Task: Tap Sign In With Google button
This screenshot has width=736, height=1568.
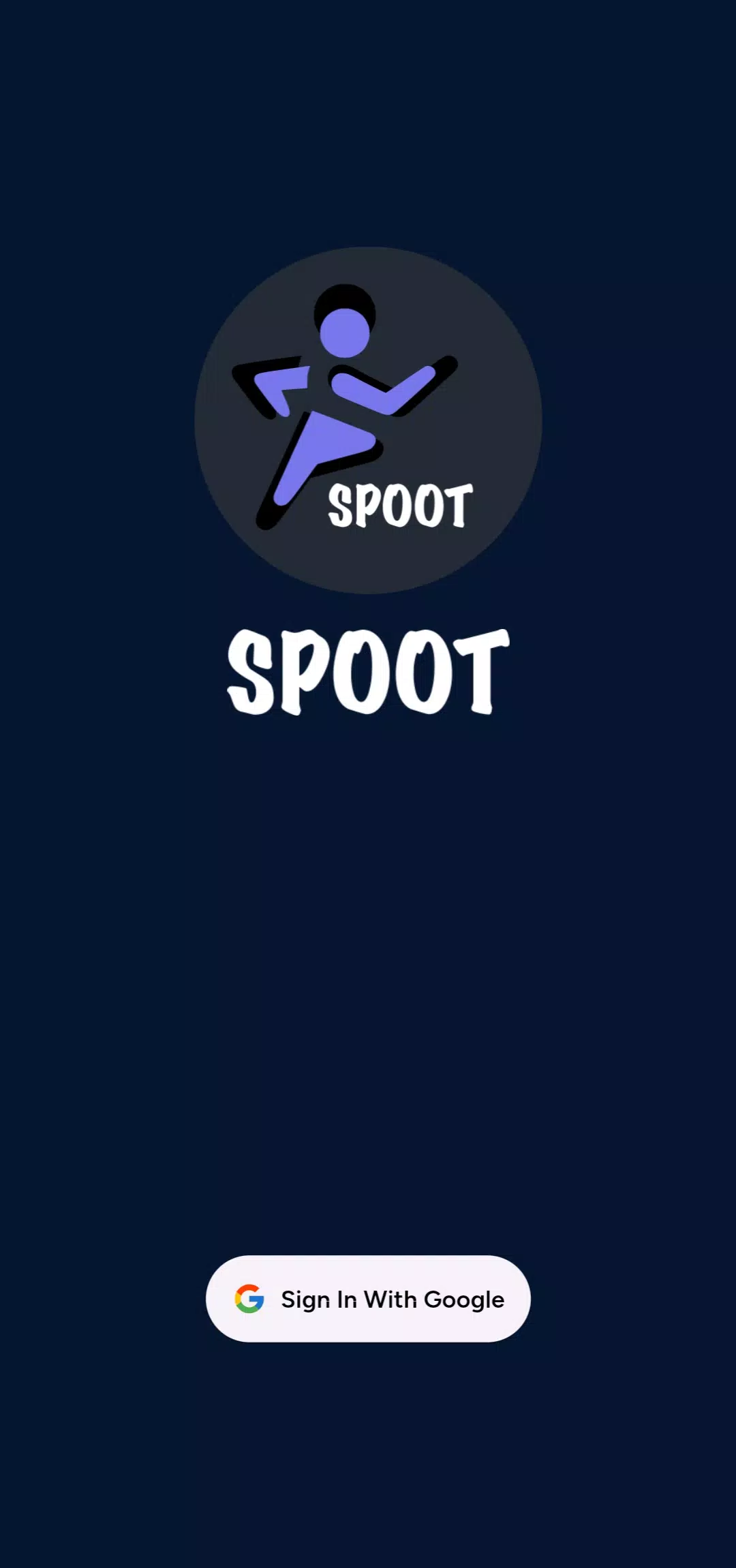Action: click(x=368, y=1299)
